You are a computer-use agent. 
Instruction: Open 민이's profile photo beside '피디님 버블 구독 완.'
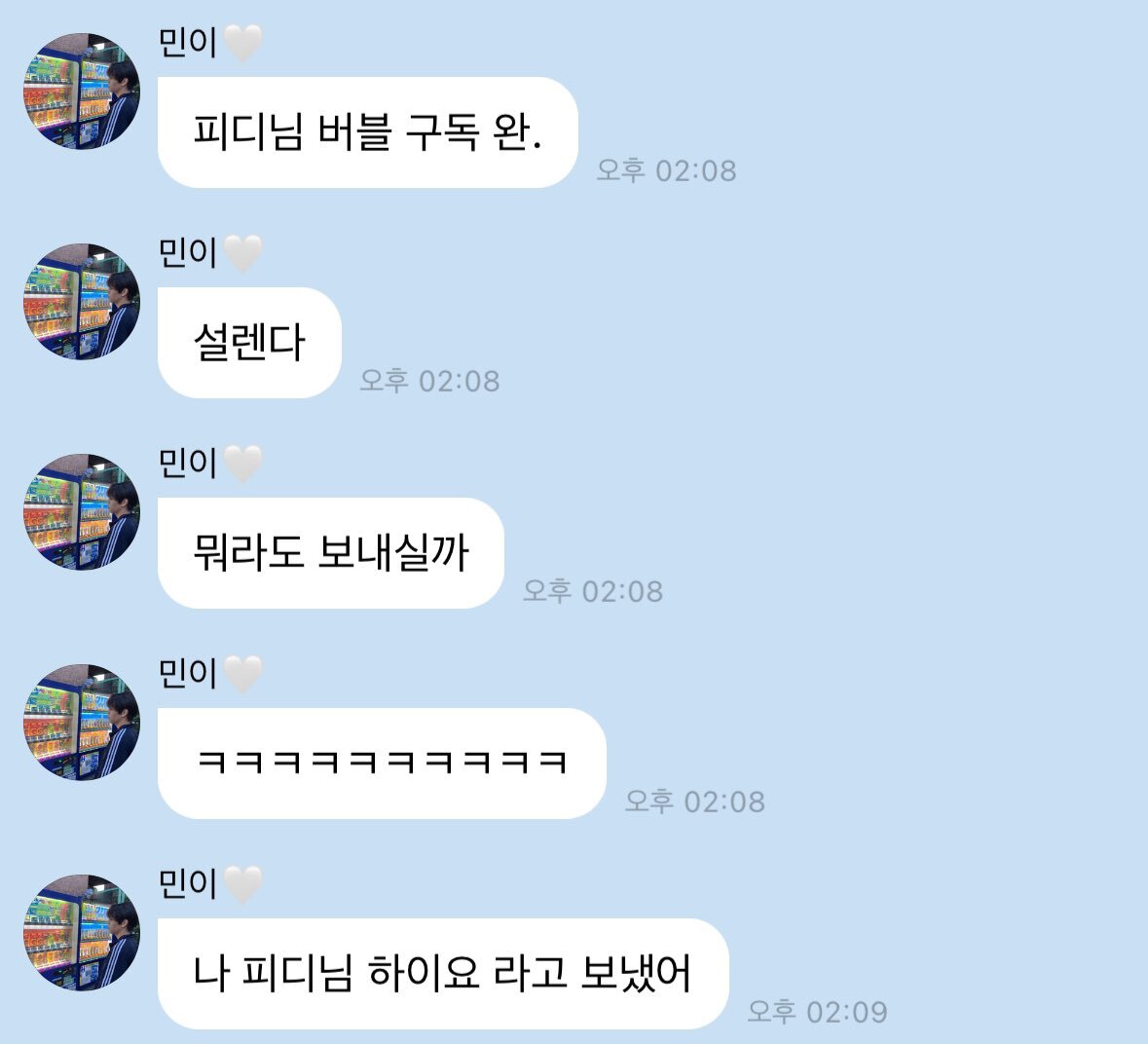tap(82, 92)
